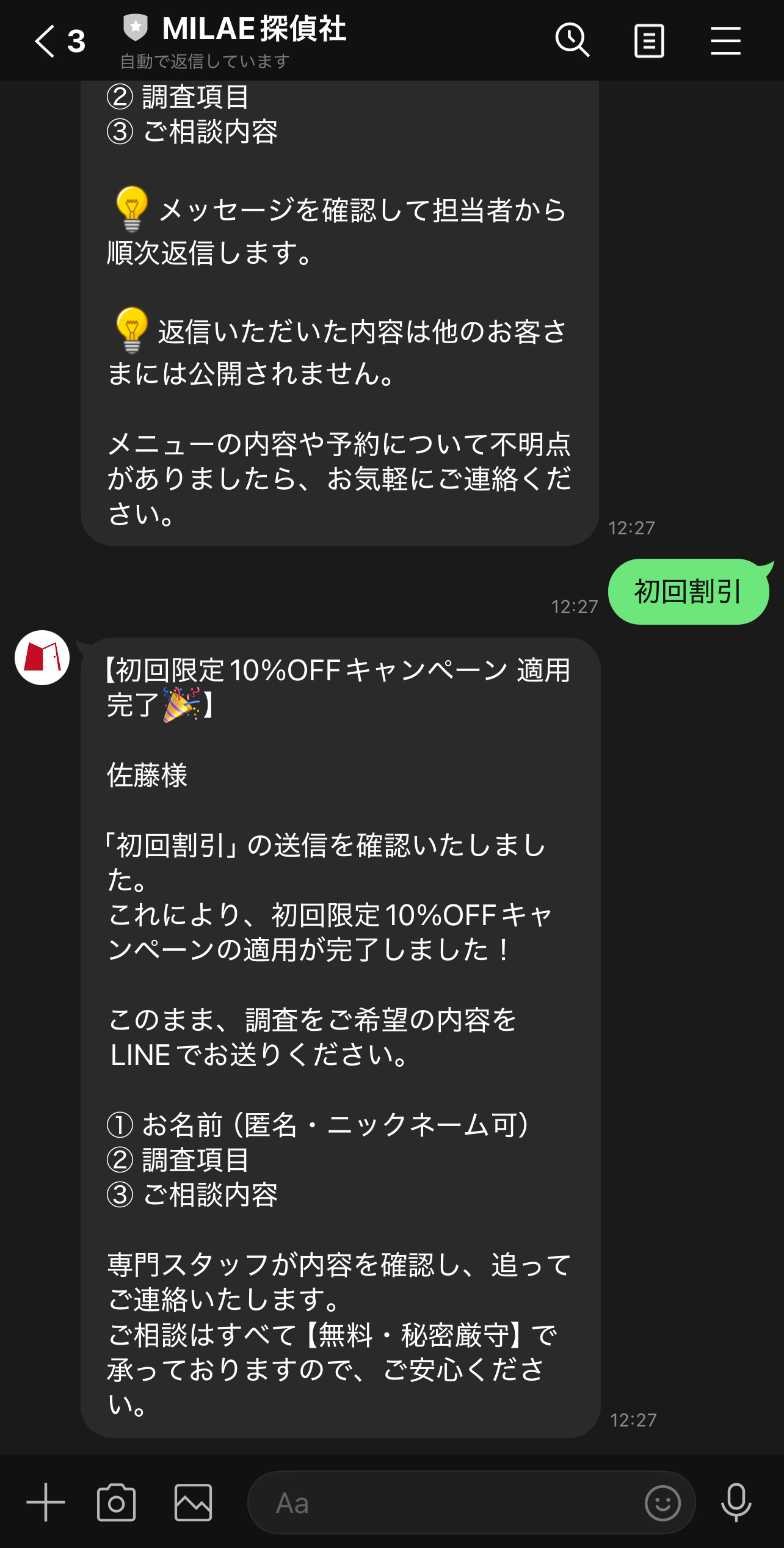Tap the shield badge beside MILAE探偵社
The image size is (784, 1548).
coord(136,27)
